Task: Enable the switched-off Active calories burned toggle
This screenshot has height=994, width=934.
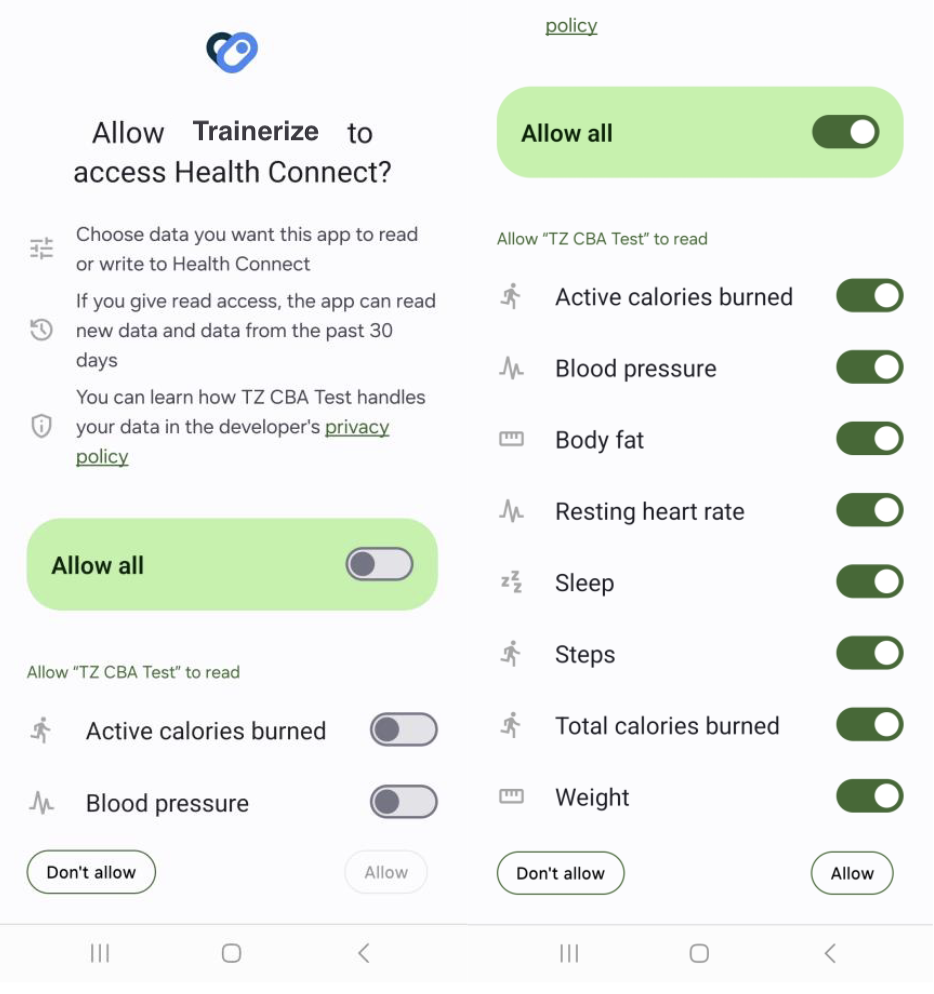Action: pyautogui.click(x=403, y=731)
